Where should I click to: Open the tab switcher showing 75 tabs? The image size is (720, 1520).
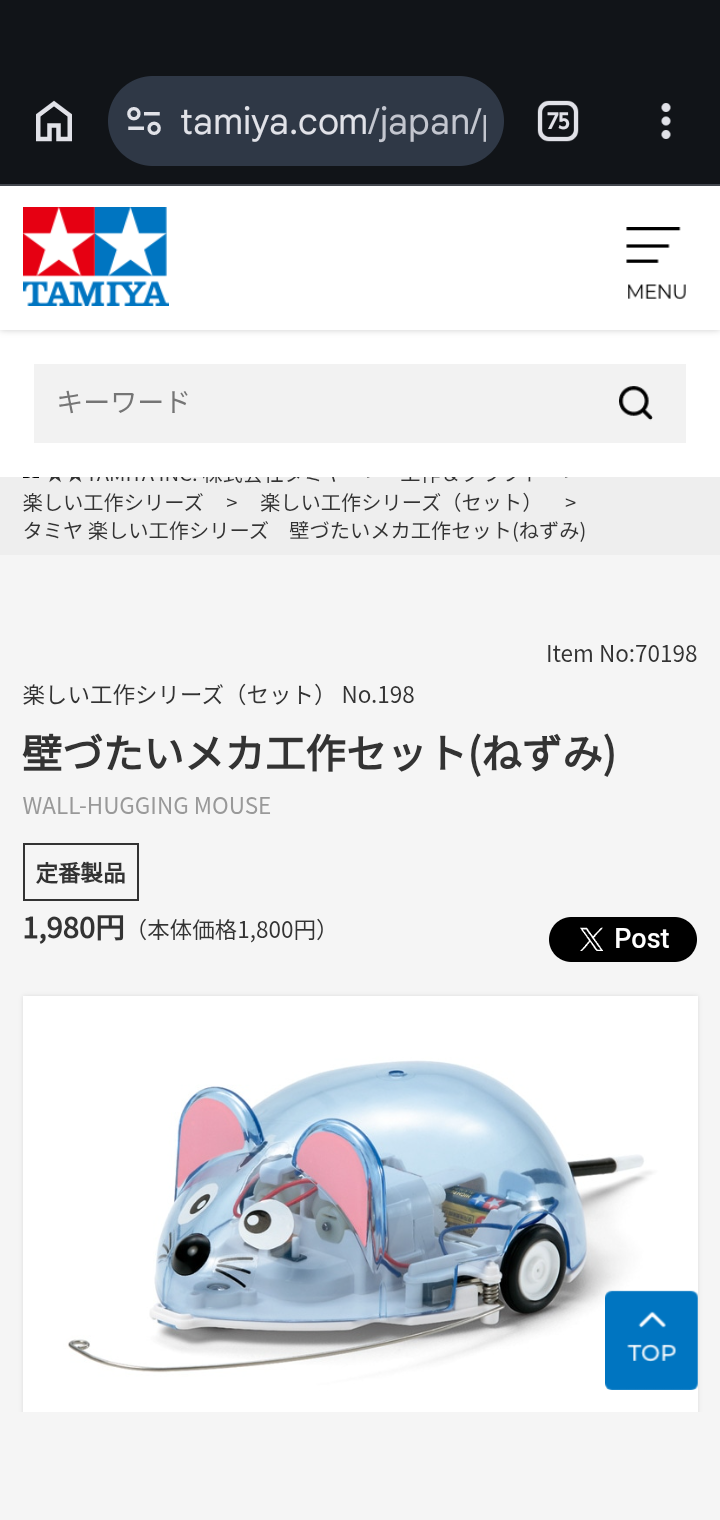[558, 122]
